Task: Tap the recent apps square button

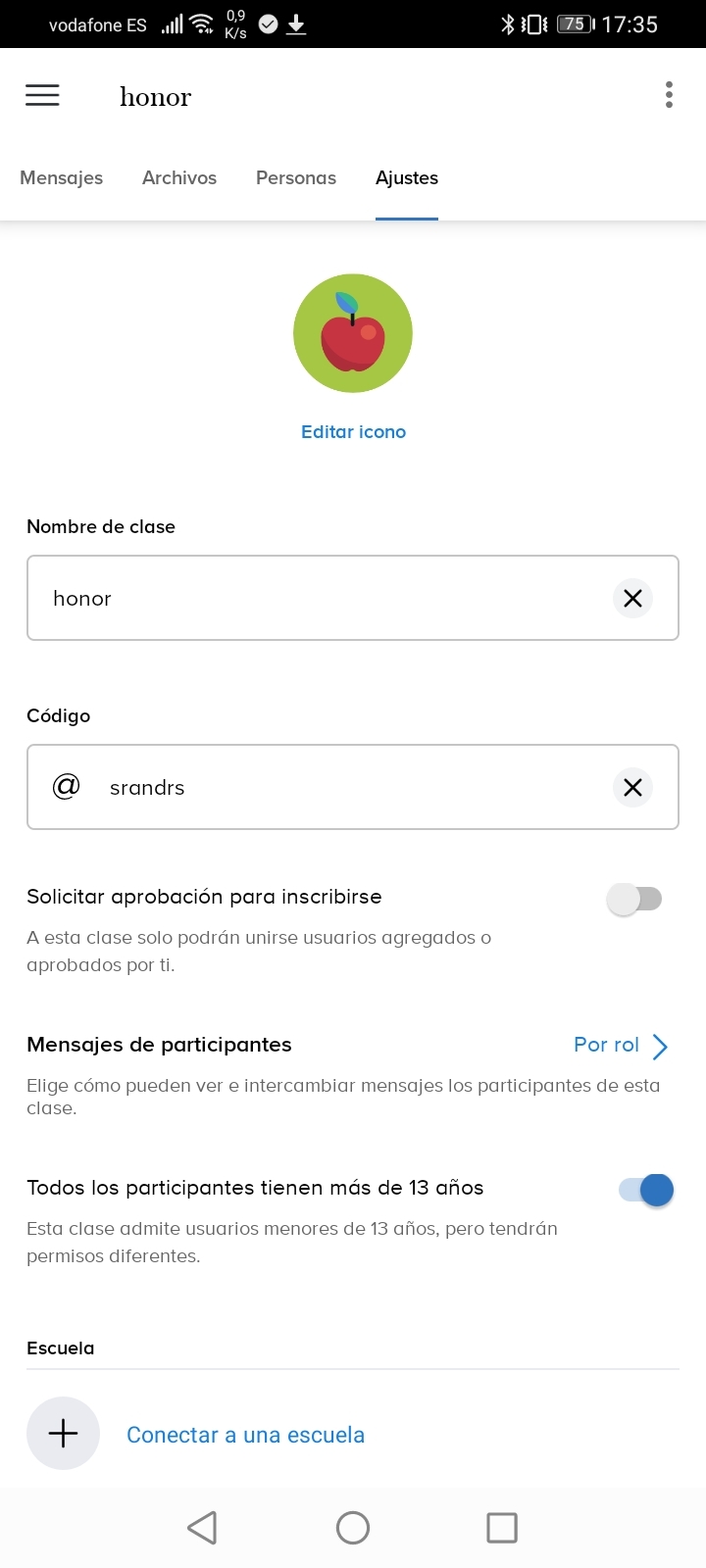Action: [501, 1527]
